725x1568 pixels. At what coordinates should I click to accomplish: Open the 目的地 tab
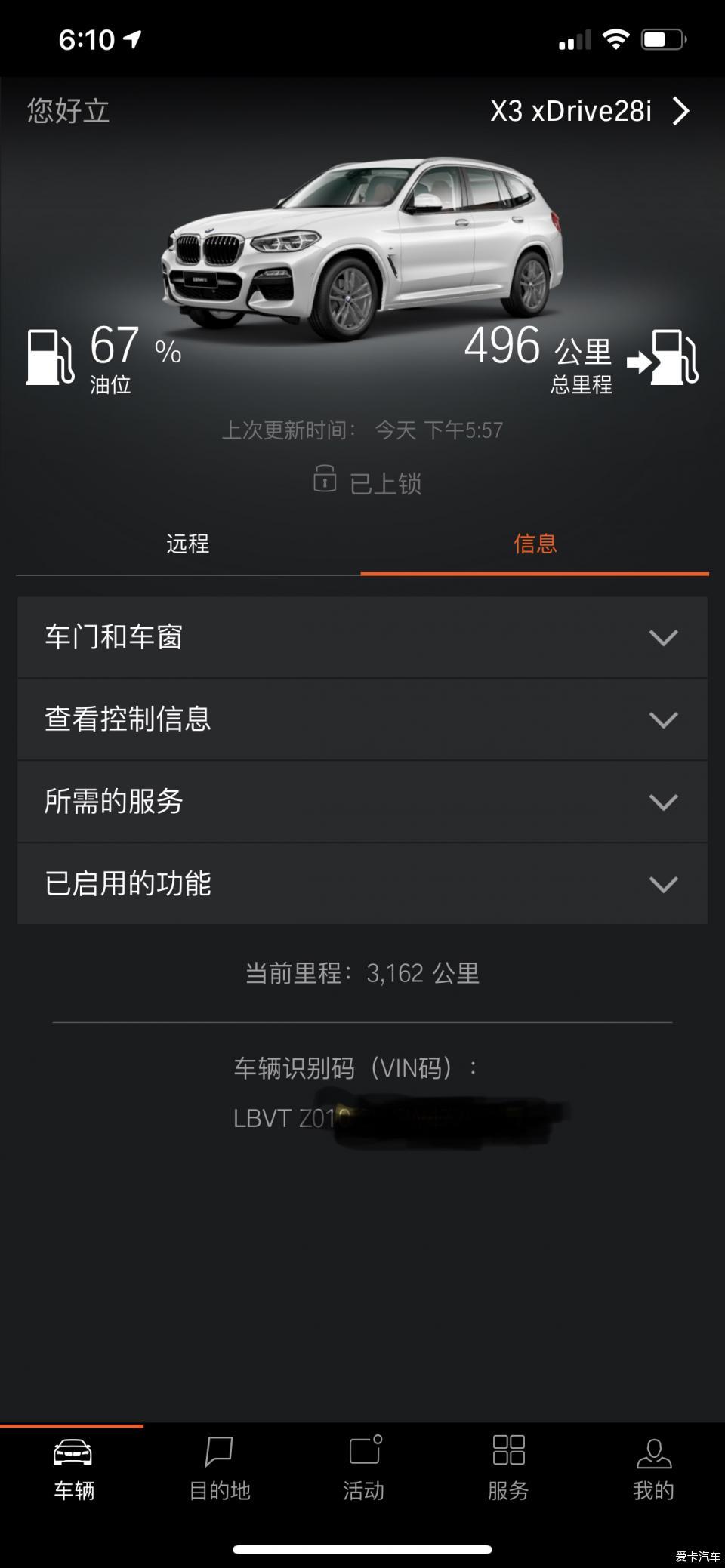click(219, 1468)
